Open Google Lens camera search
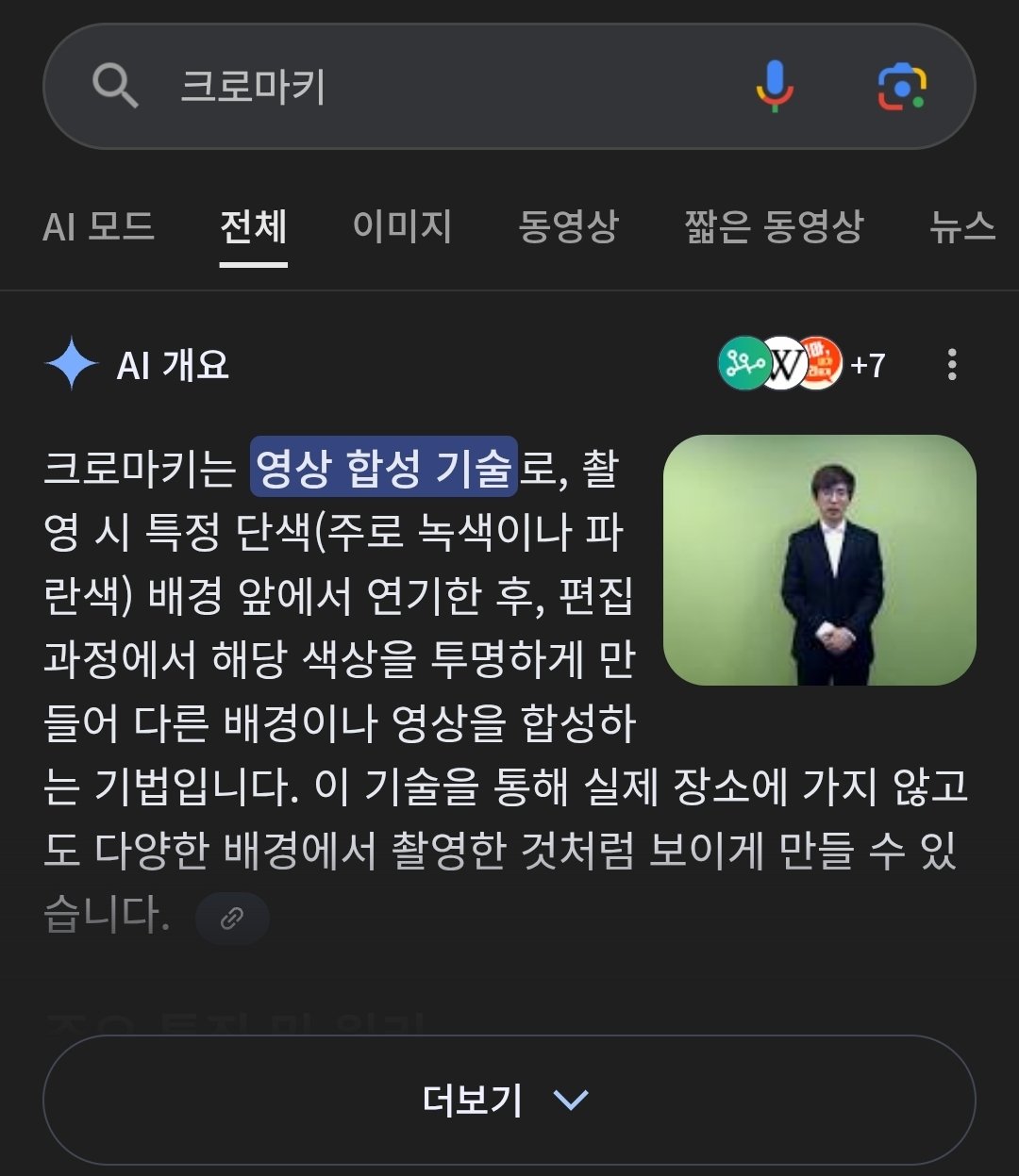The height and width of the screenshot is (1176, 1019). click(x=902, y=87)
